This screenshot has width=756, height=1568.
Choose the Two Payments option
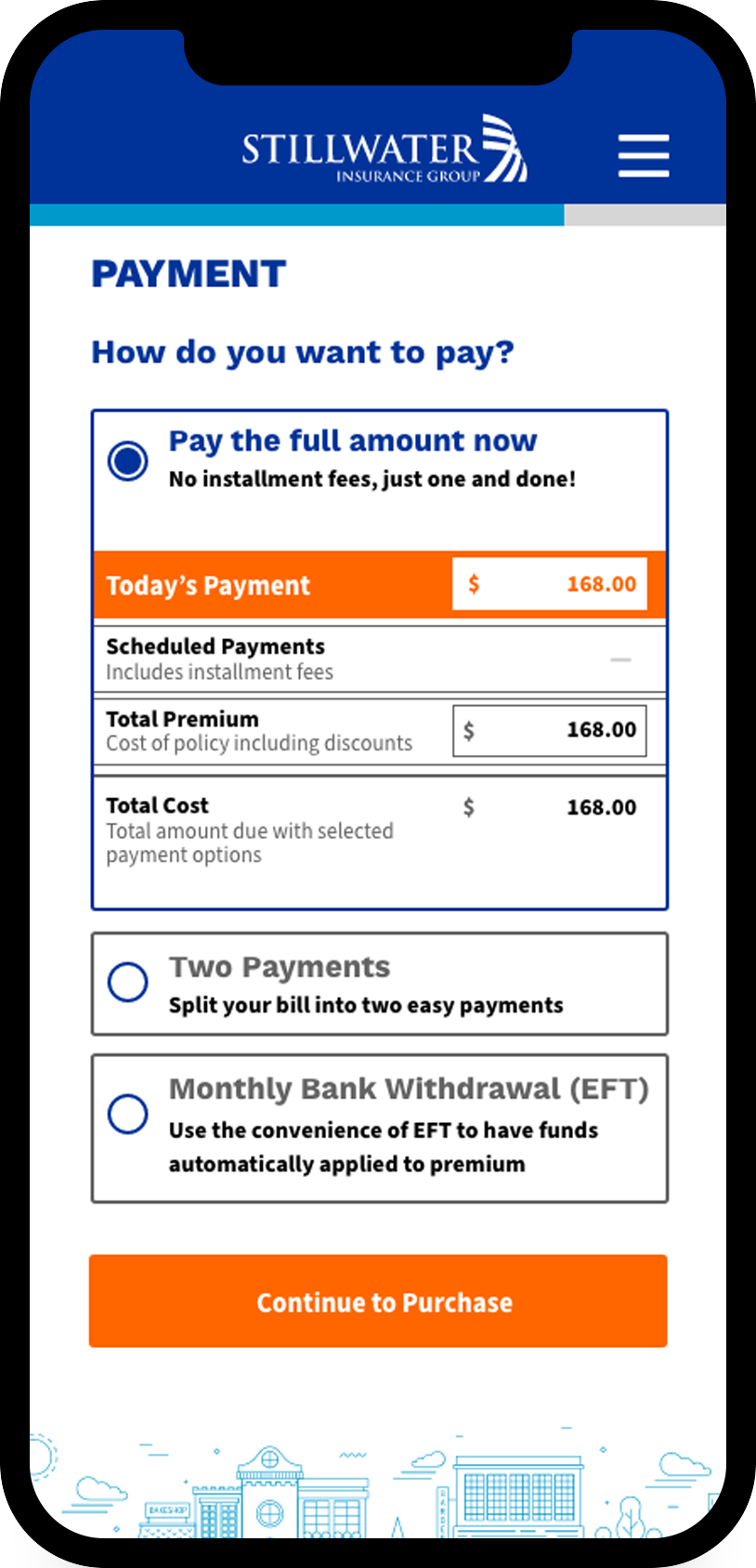[128, 982]
